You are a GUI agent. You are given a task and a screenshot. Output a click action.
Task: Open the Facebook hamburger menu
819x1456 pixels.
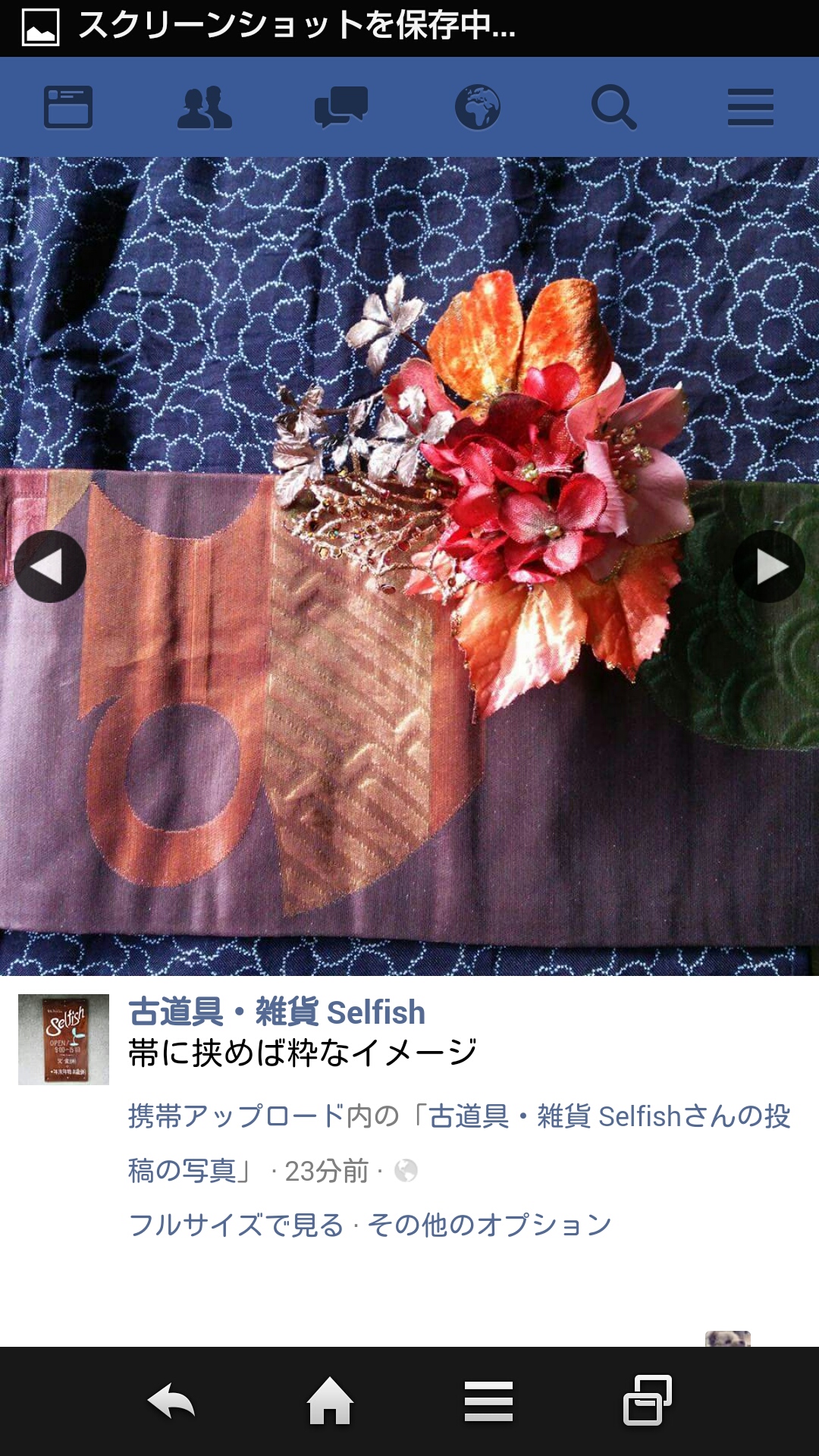(750, 107)
